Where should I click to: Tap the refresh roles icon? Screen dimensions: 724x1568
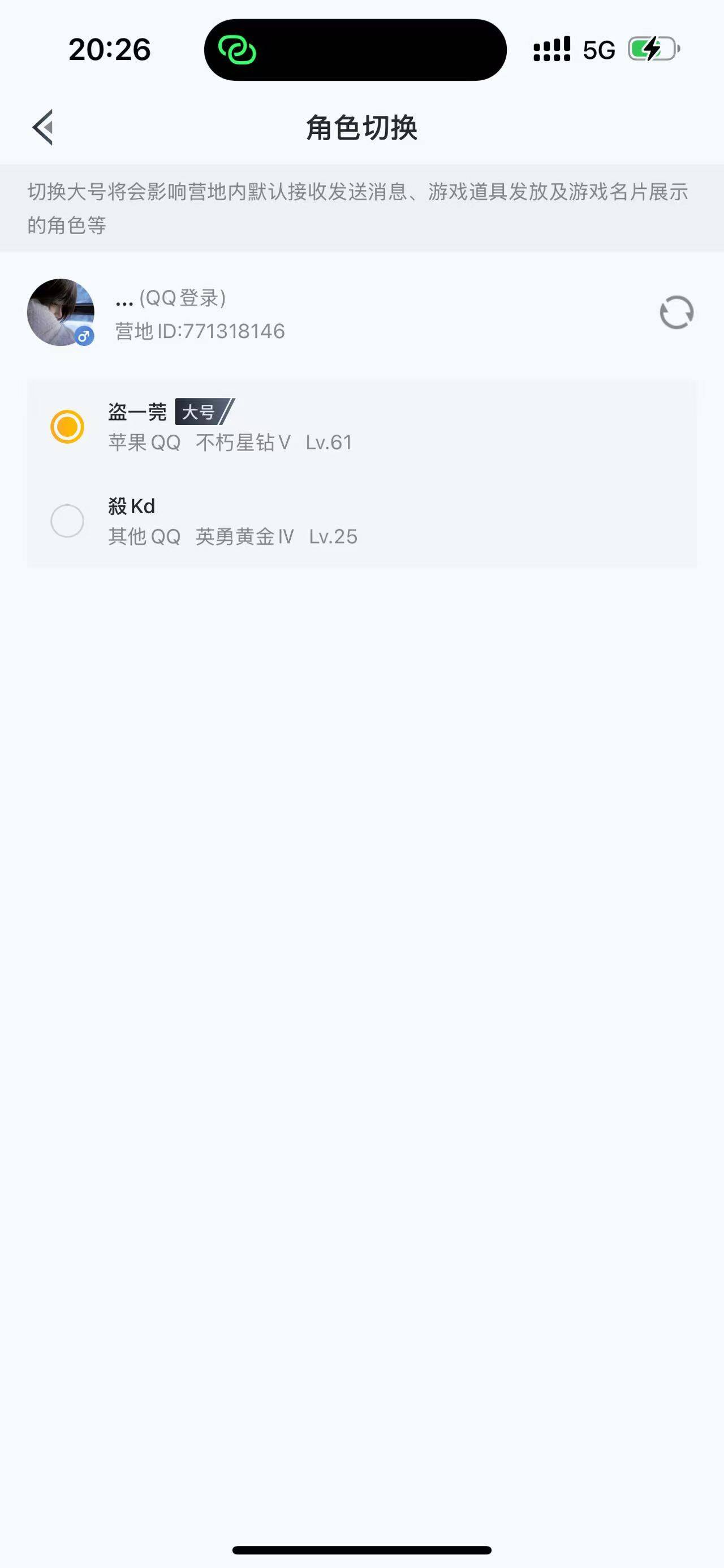pos(676,312)
